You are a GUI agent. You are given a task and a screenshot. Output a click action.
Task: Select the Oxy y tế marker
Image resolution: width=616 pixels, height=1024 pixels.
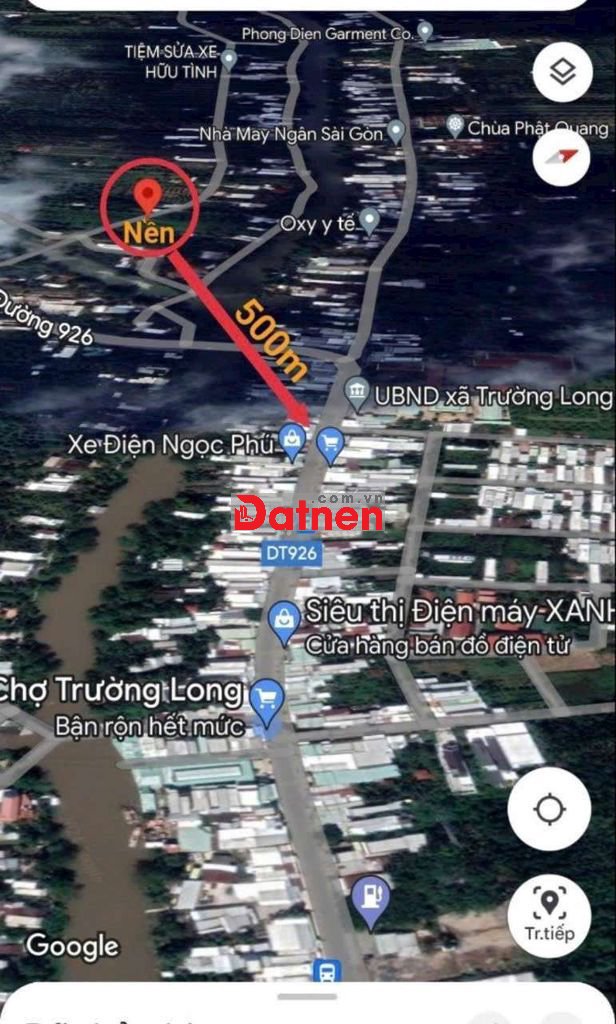coord(370,220)
